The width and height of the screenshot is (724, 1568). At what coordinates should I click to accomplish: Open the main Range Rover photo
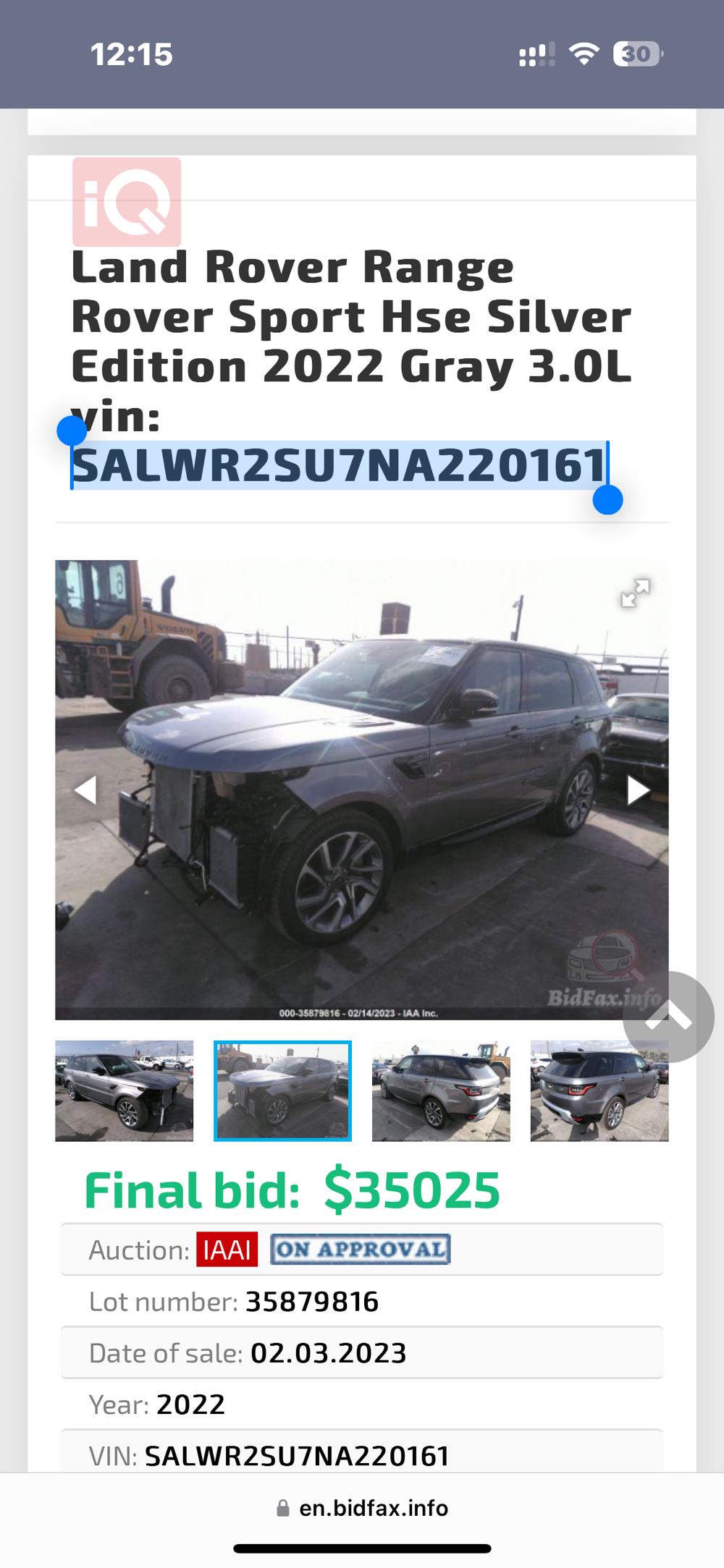point(362,789)
